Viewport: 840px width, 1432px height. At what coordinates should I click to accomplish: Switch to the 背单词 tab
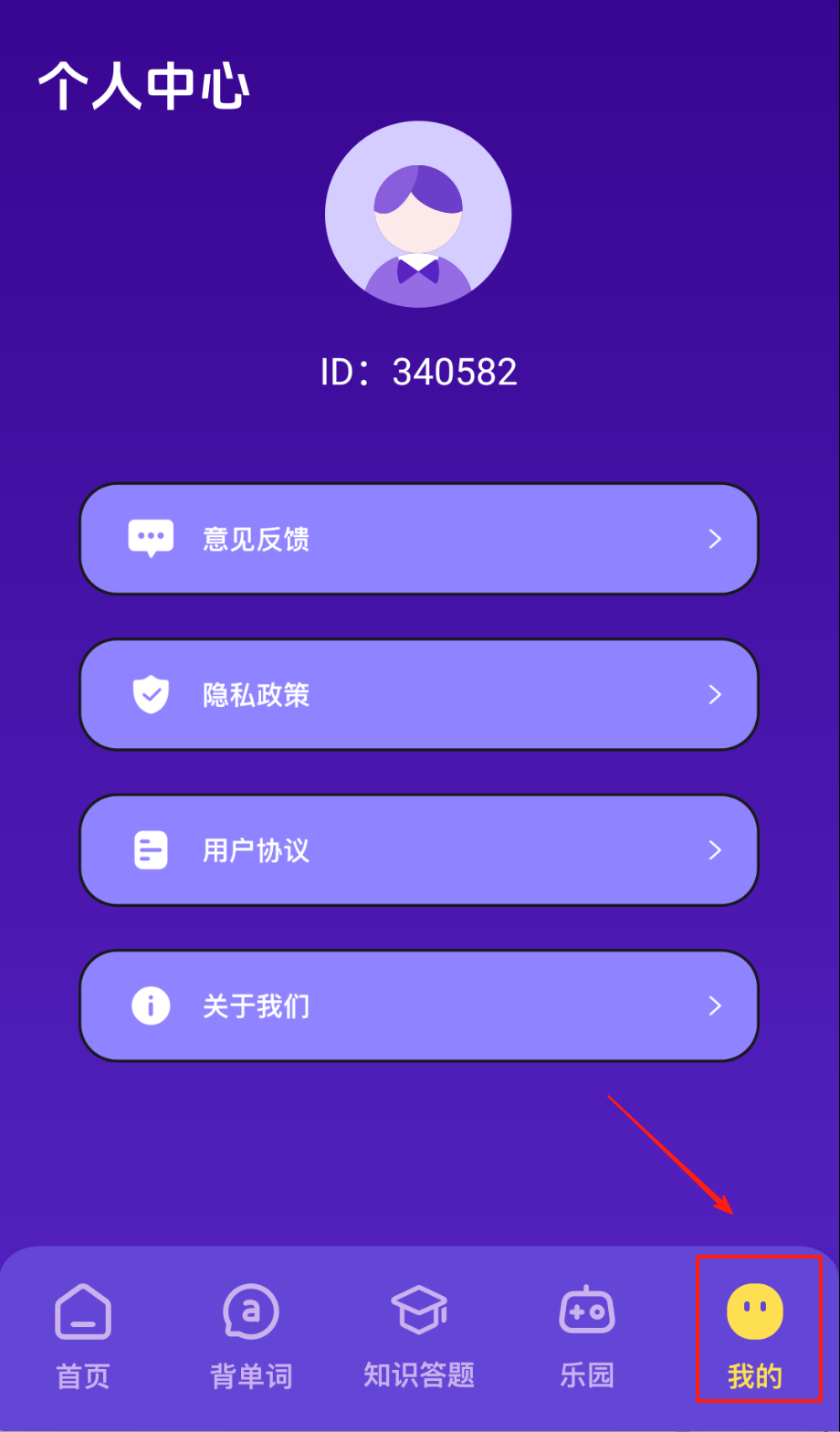pyautogui.click(x=251, y=1335)
